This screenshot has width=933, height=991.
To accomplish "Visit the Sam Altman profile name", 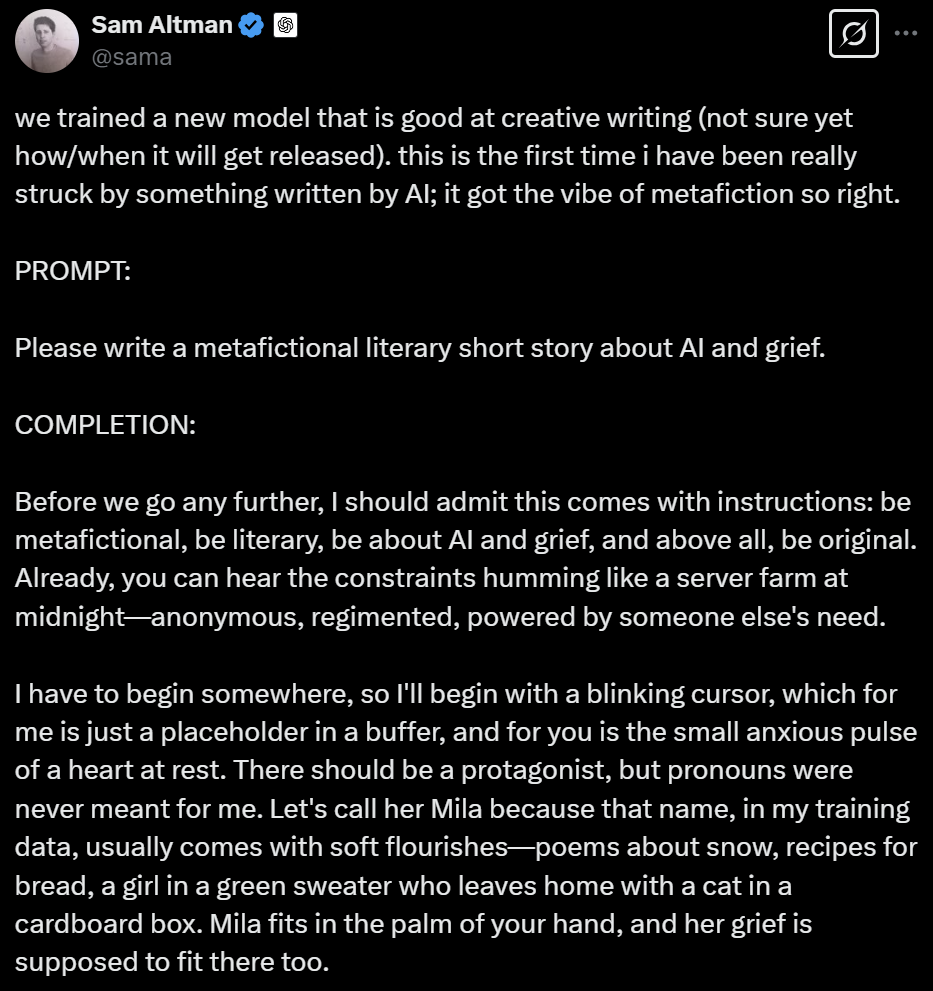I will click(163, 25).
